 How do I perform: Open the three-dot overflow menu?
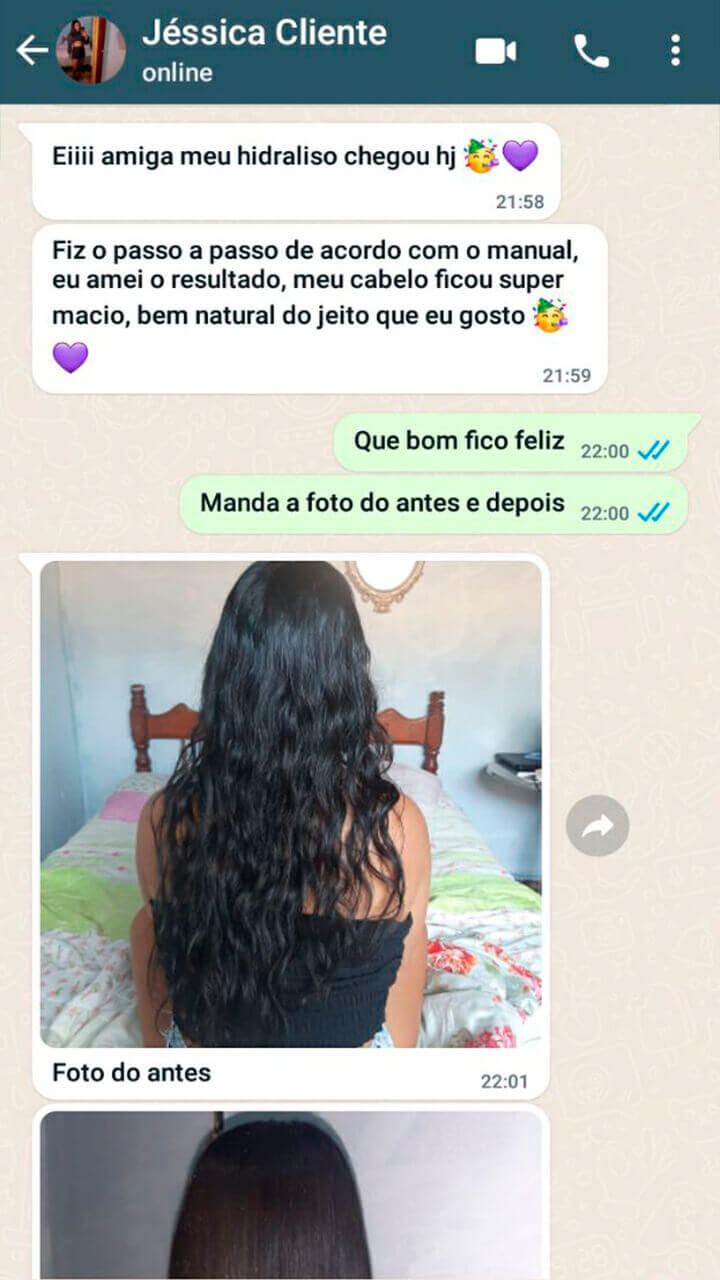(x=676, y=50)
